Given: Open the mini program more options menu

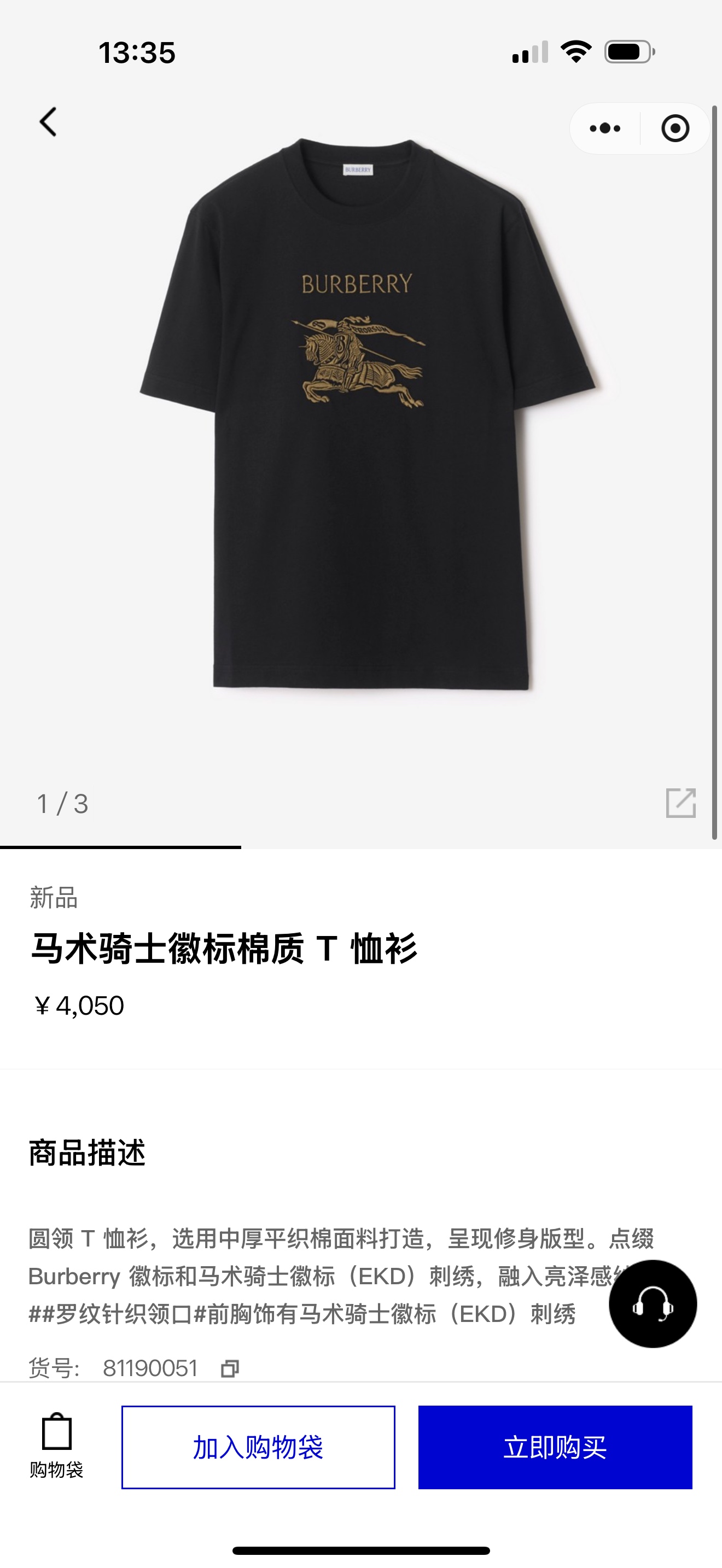Looking at the screenshot, I should (604, 128).
